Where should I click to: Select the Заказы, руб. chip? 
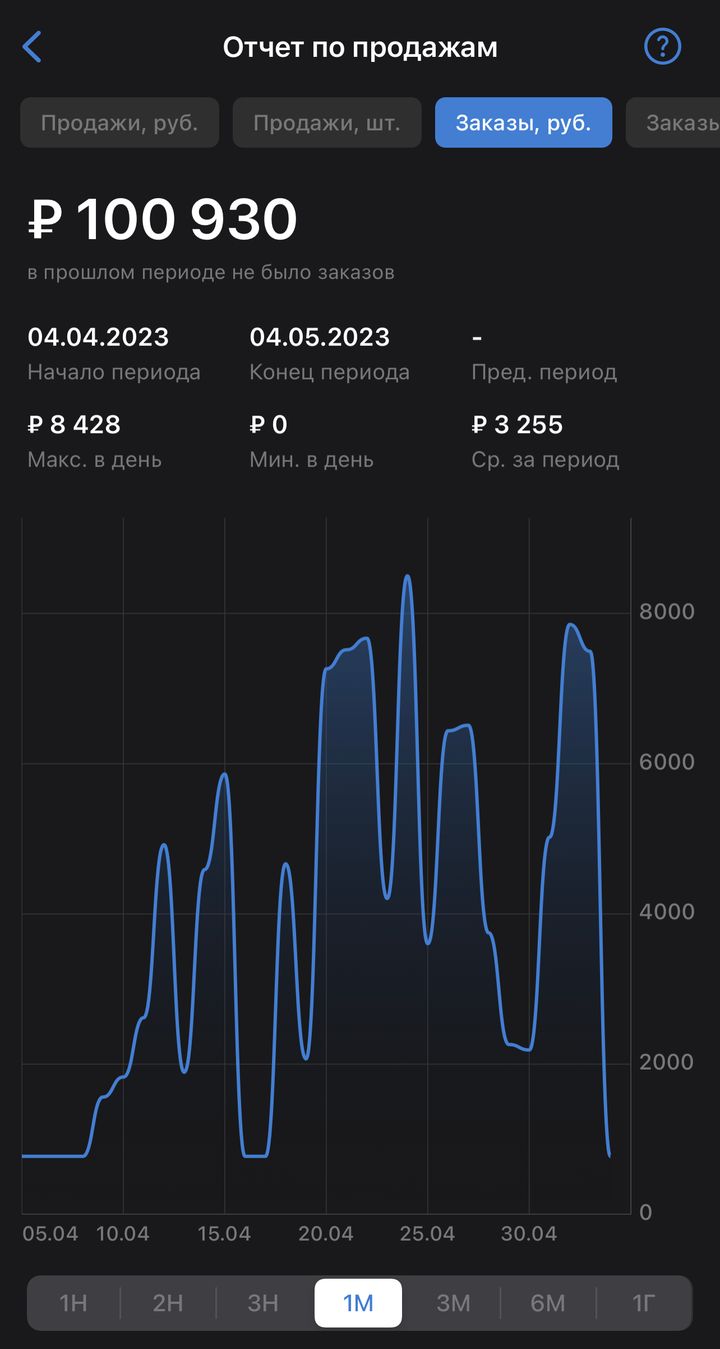[523, 123]
